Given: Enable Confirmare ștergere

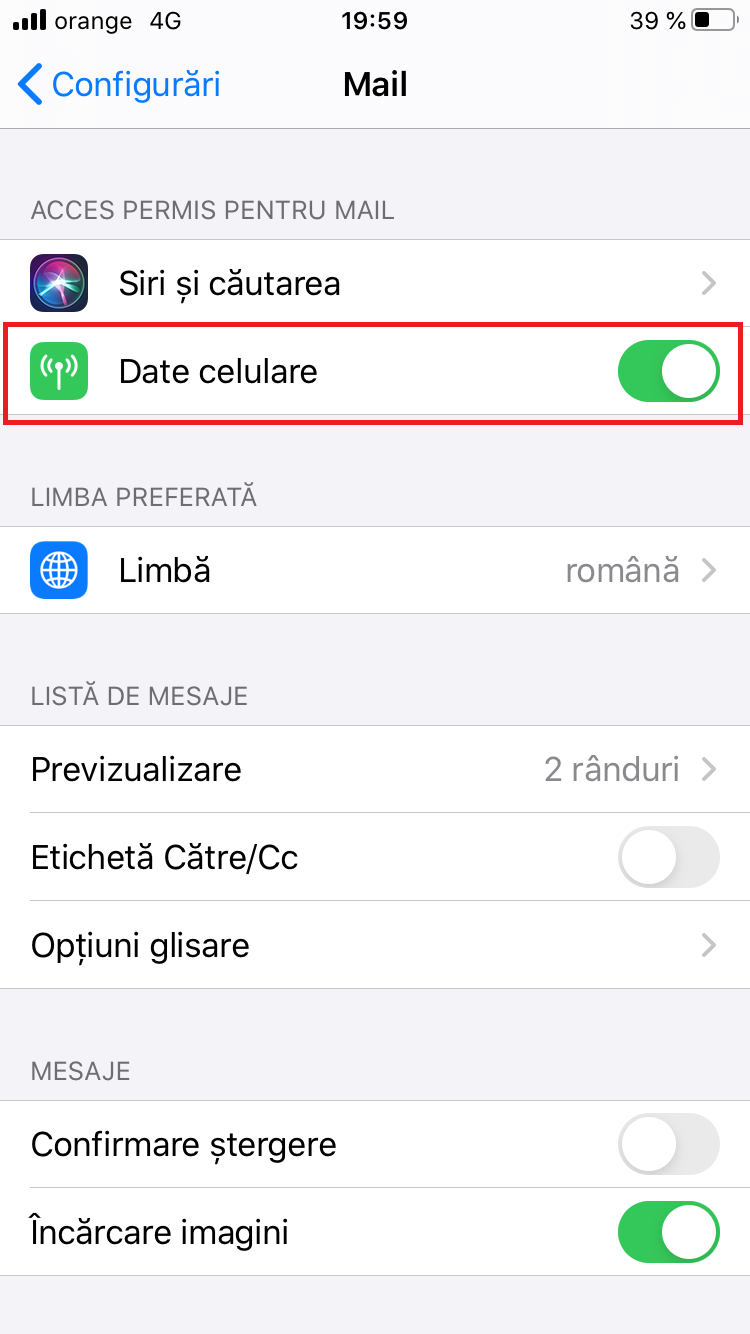Looking at the screenshot, I should (669, 1144).
